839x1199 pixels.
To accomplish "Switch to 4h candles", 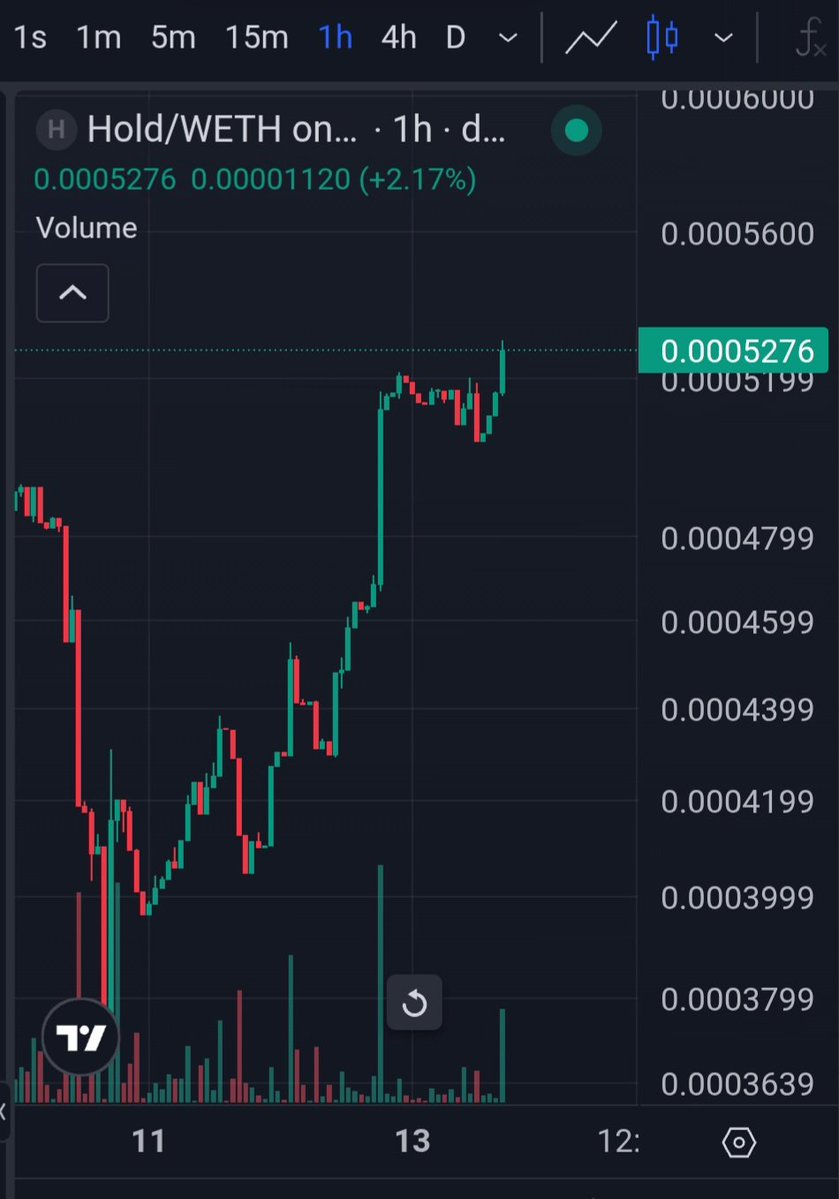I will (x=398, y=38).
